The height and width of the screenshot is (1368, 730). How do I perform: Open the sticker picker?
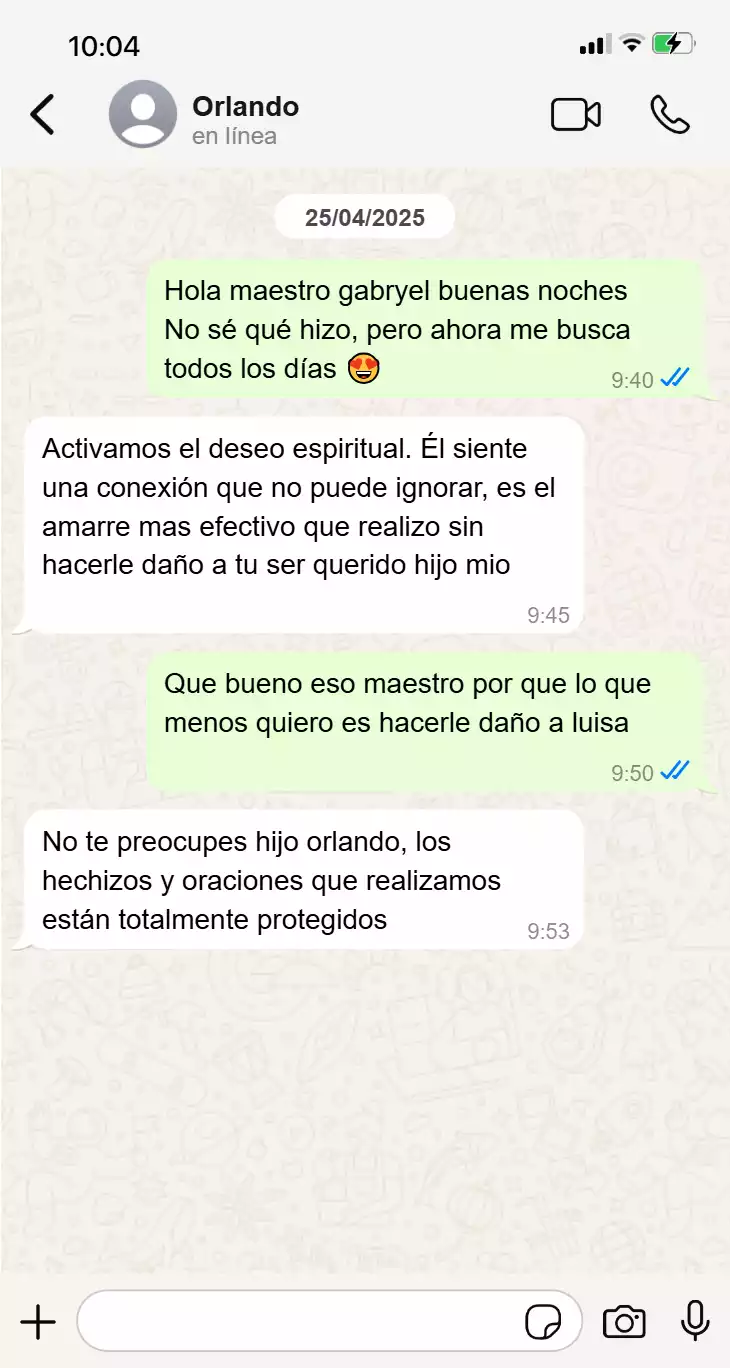(543, 1322)
